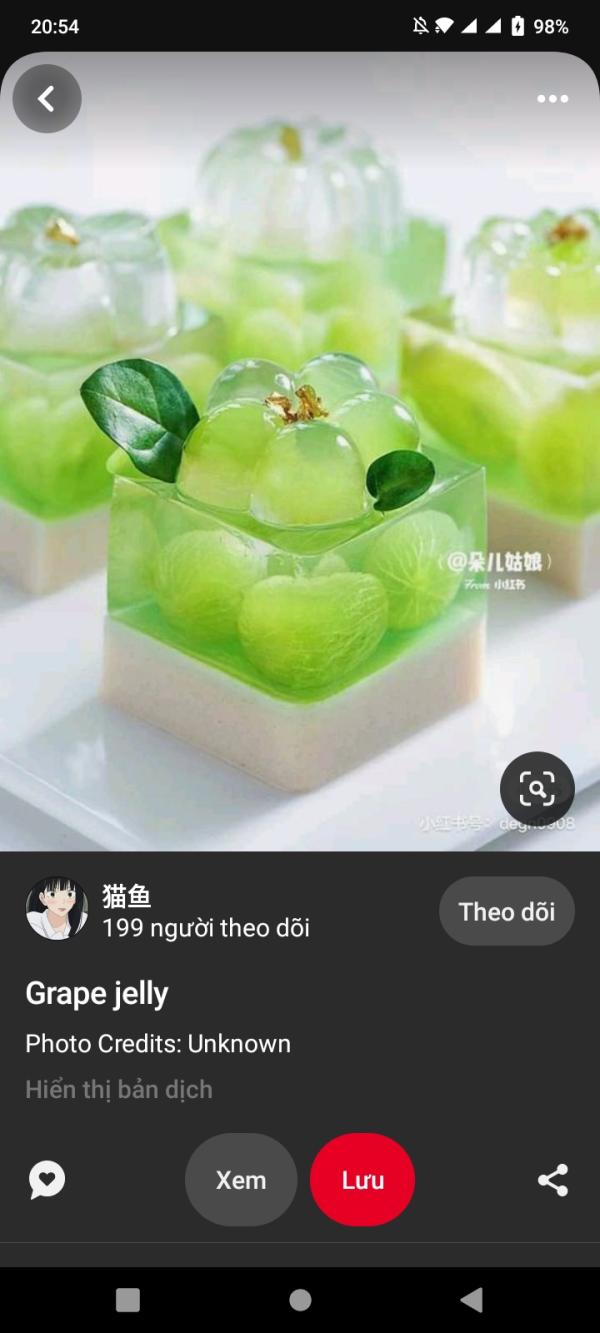This screenshot has height=1333, width=600.
Task: Tap the visual search lens icon
Action: coord(537,789)
